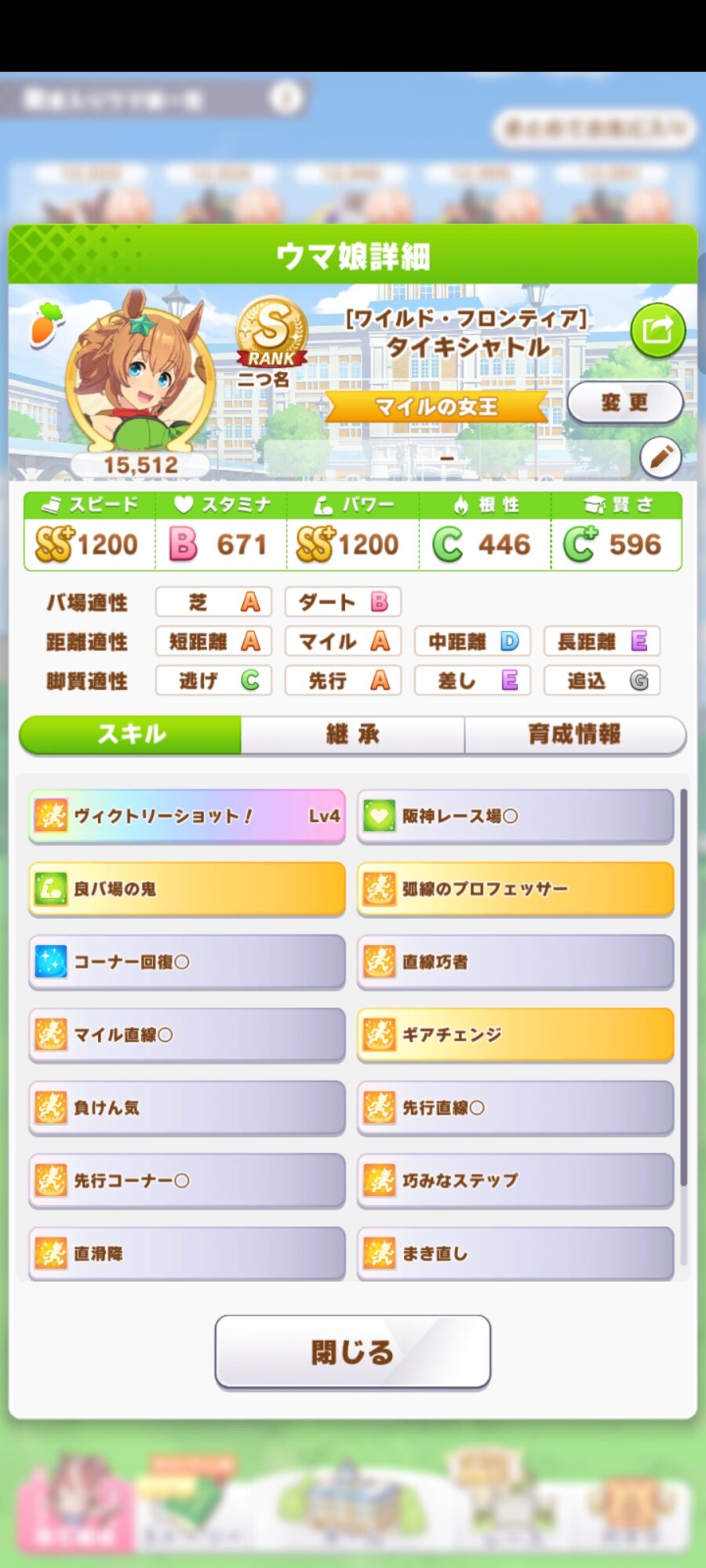View the ヴィクトリーショット！ skill details
The image size is (706, 1568).
coord(187,816)
